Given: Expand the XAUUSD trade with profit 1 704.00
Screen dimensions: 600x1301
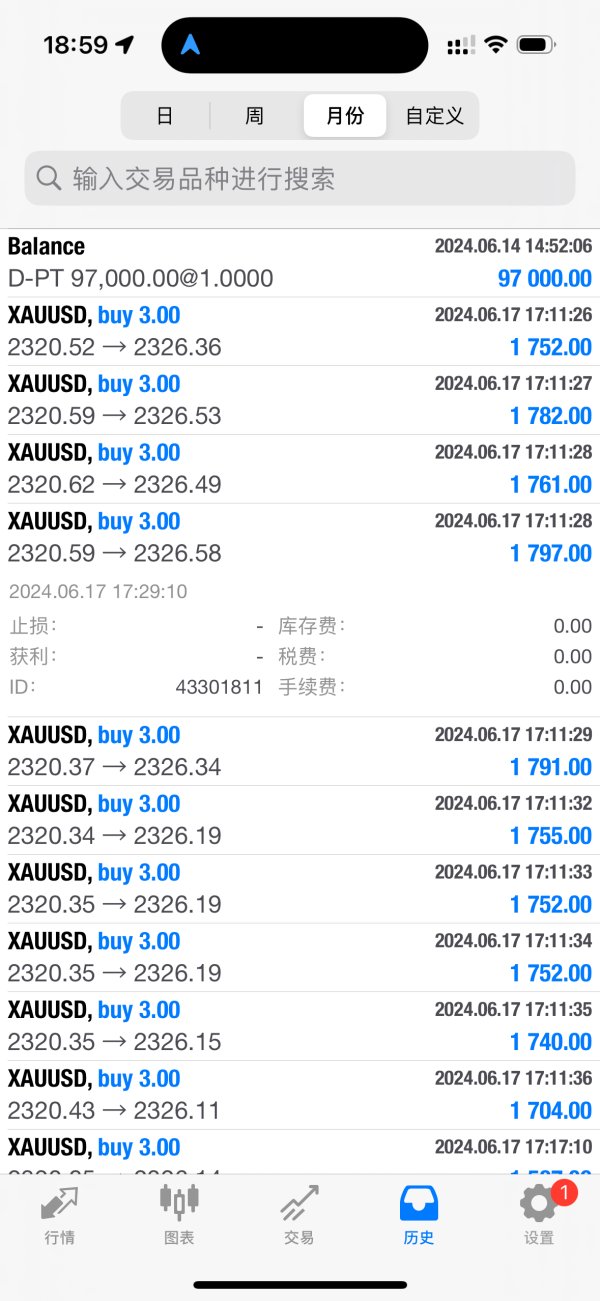Looking at the screenshot, I should [x=300, y=1095].
